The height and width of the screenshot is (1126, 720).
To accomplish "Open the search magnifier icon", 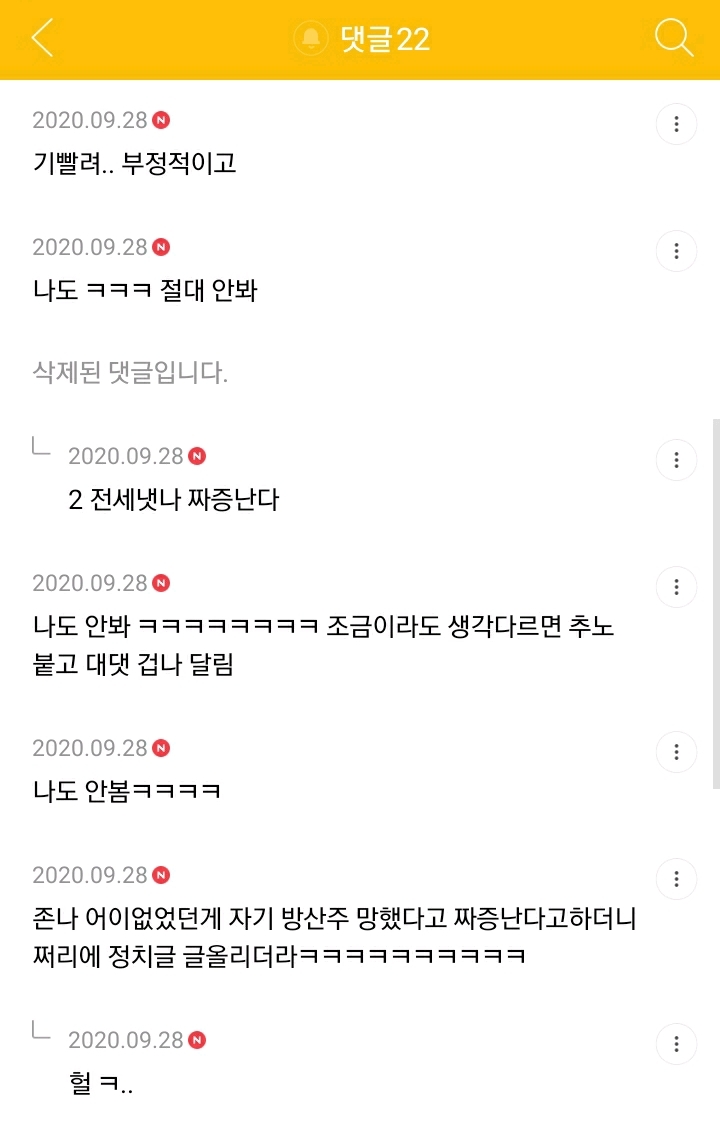I will [x=674, y=39].
